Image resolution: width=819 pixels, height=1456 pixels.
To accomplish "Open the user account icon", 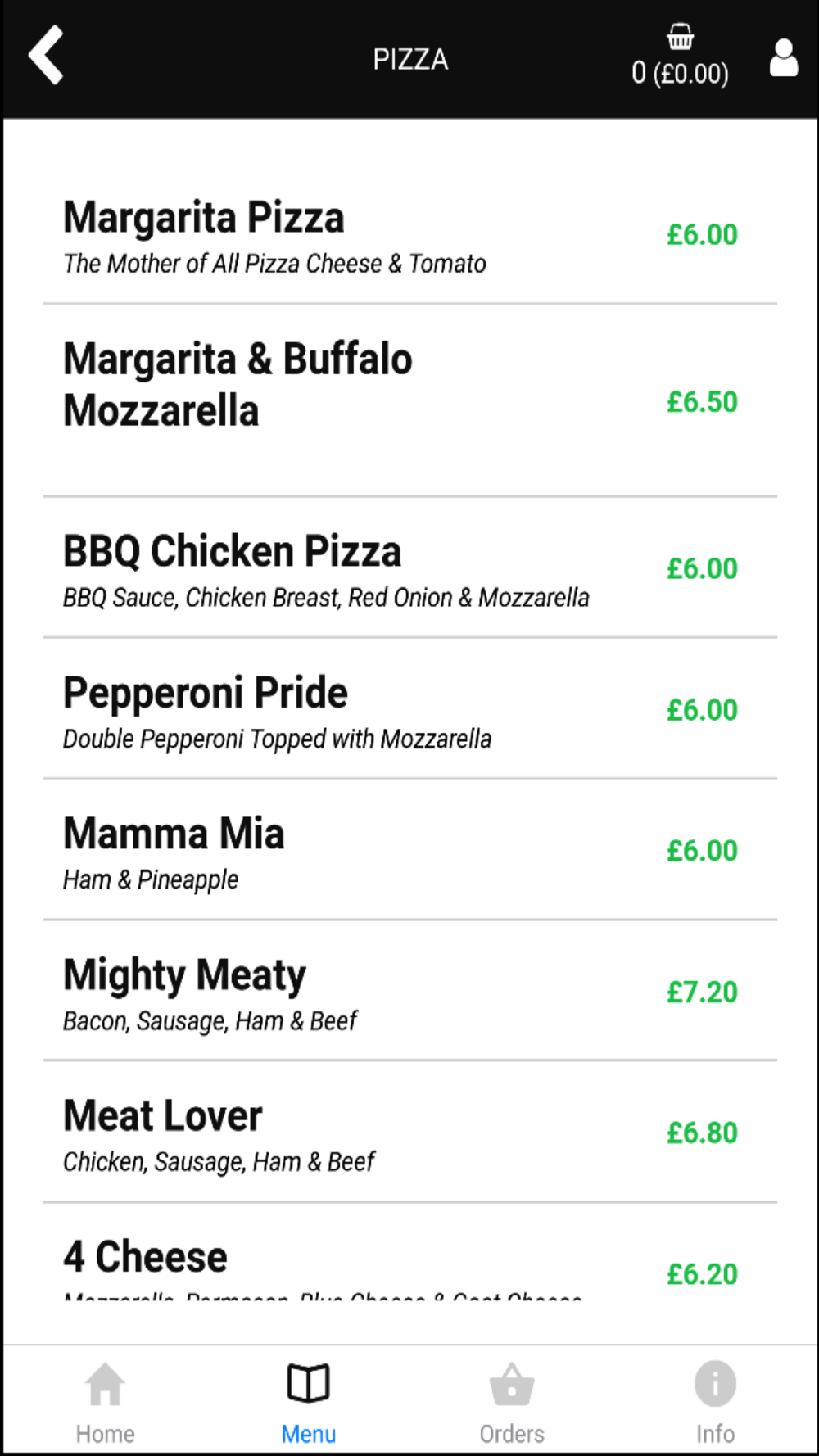I will tap(784, 58).
